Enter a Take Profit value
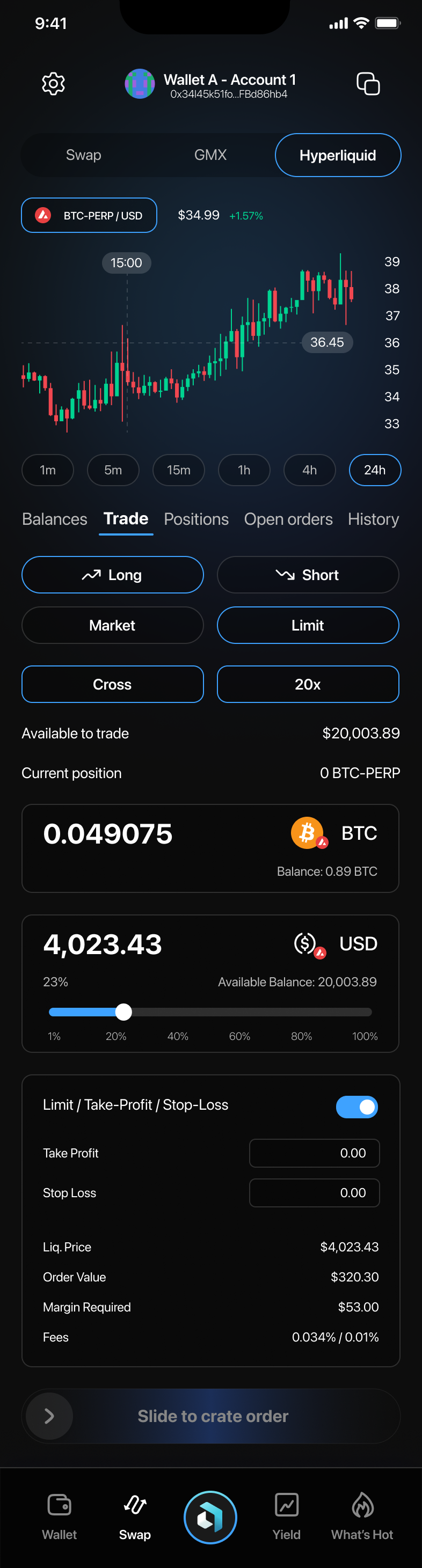Image resolution: width=422 pixels, height=1568 pixels. pyautogui.click(x=314, y=1153)
